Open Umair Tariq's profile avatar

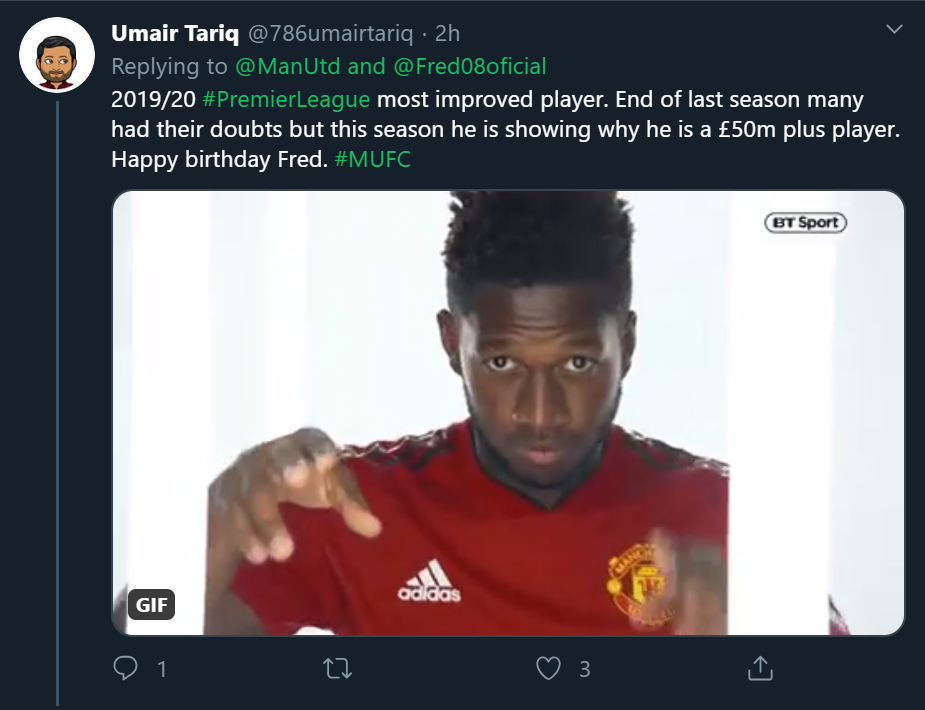tap(57, 55)
